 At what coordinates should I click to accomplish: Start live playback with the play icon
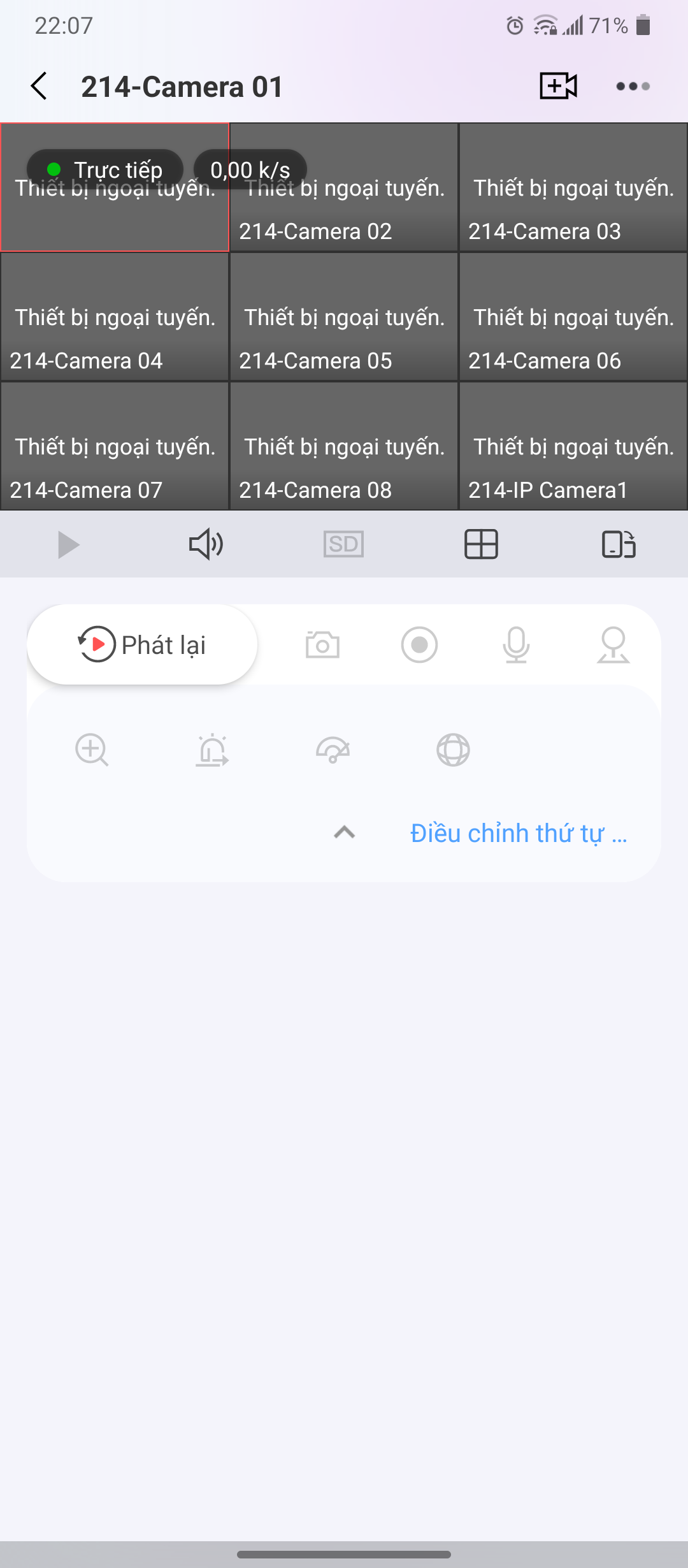coord(68,545)
